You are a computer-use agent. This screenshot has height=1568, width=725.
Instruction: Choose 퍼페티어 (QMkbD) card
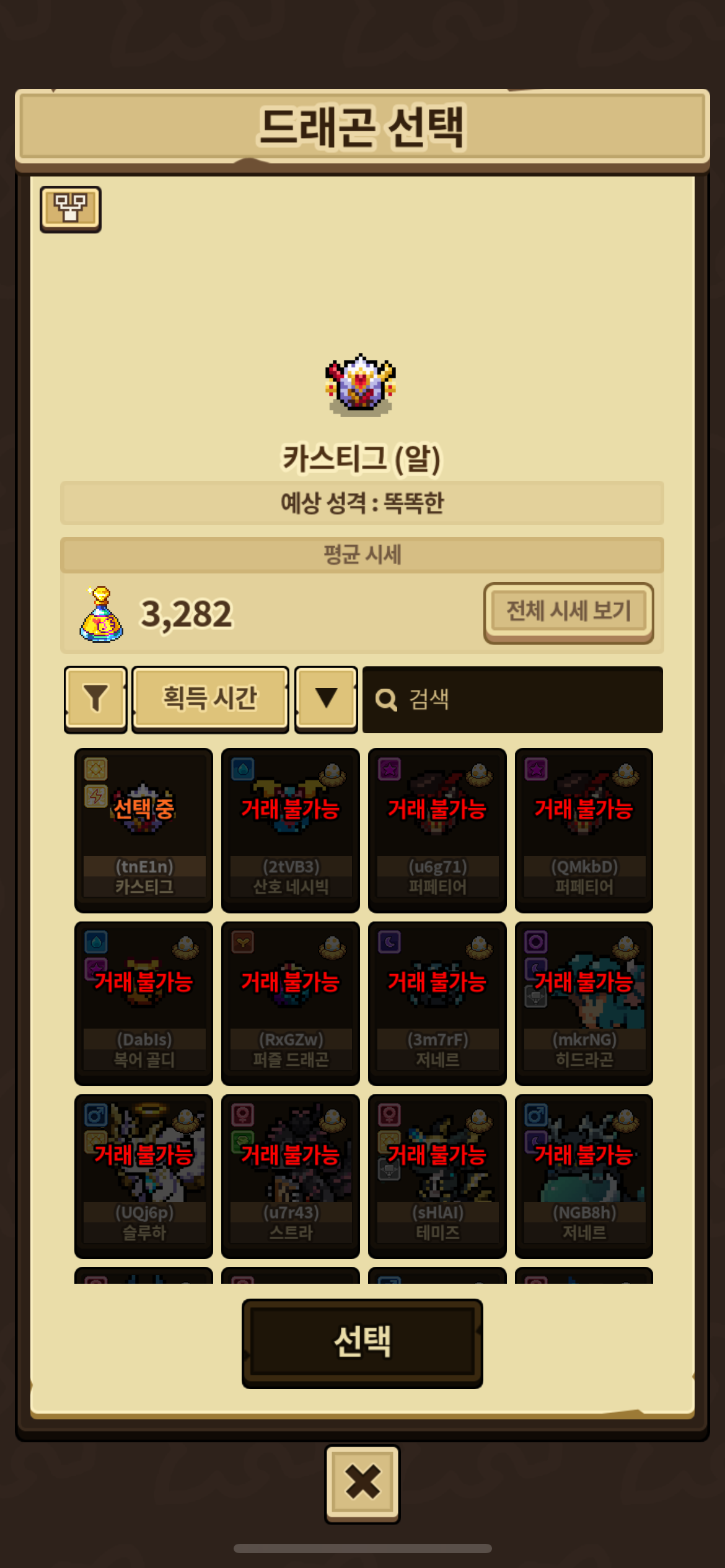pyautogui.click(x=584, y=830)
